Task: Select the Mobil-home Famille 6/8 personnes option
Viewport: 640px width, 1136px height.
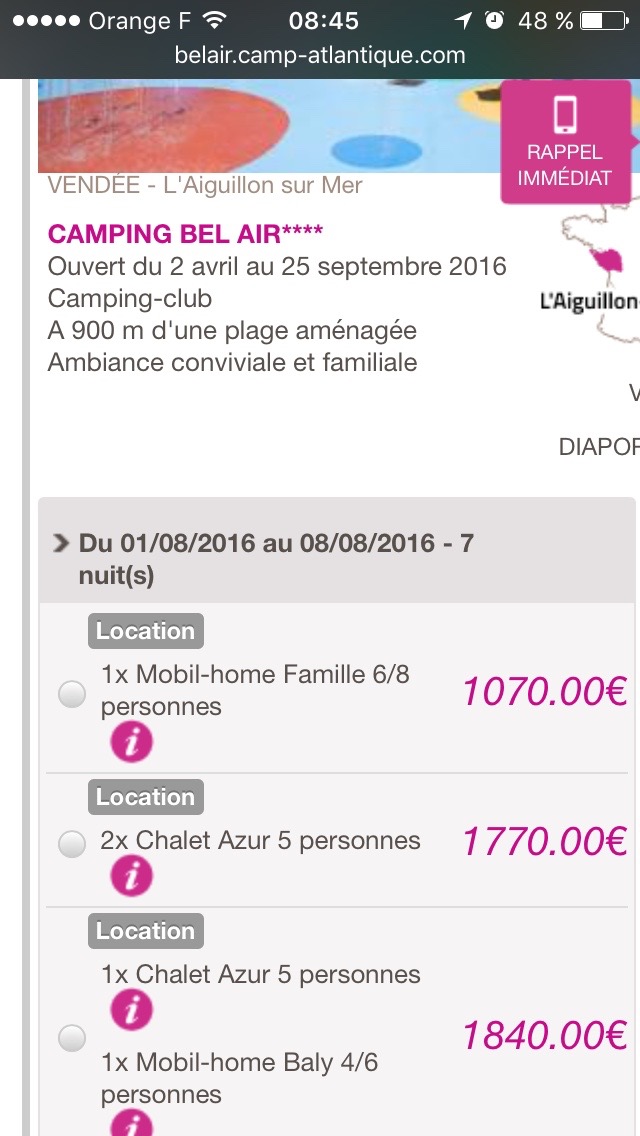Action: point(72,694)
